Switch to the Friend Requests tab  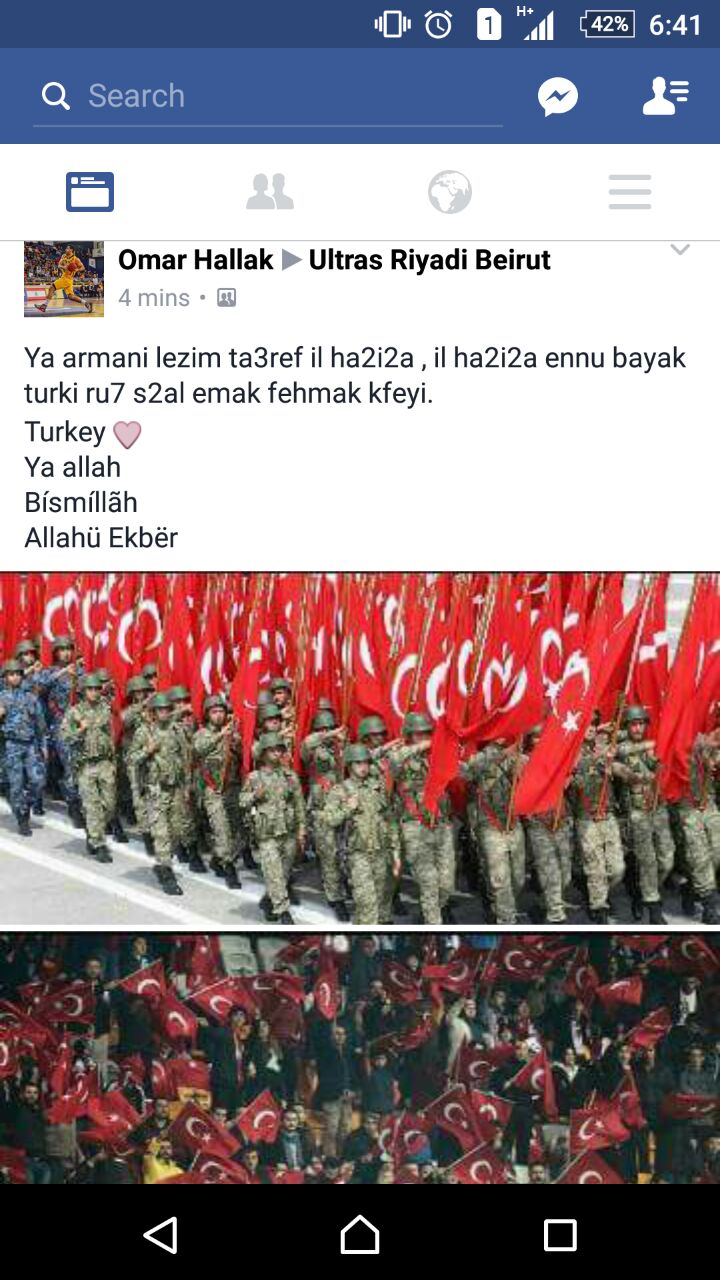point(270,192)
